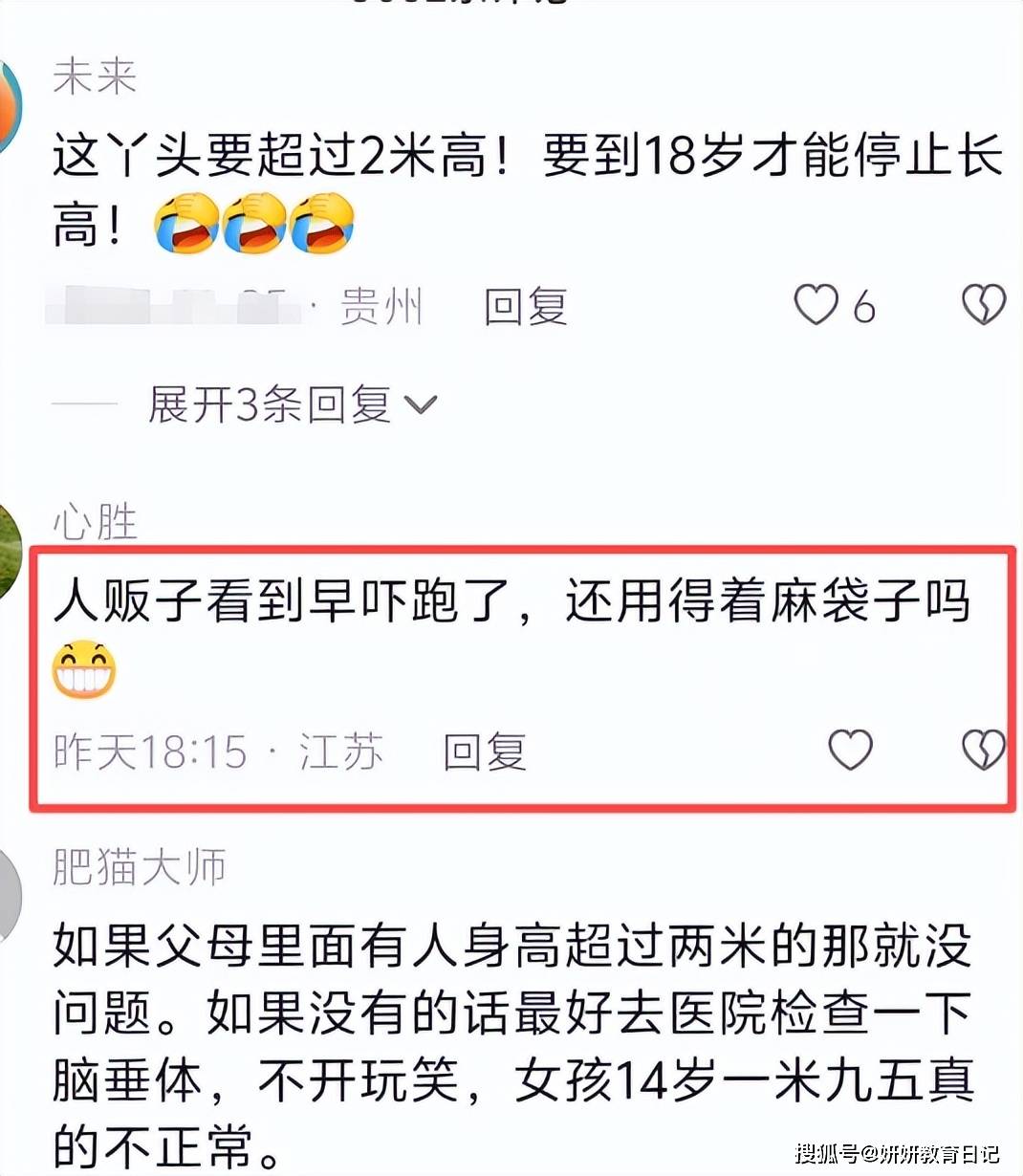Open 肥猫大师's profile from username

pyautogui.click(x=140, y=867)
